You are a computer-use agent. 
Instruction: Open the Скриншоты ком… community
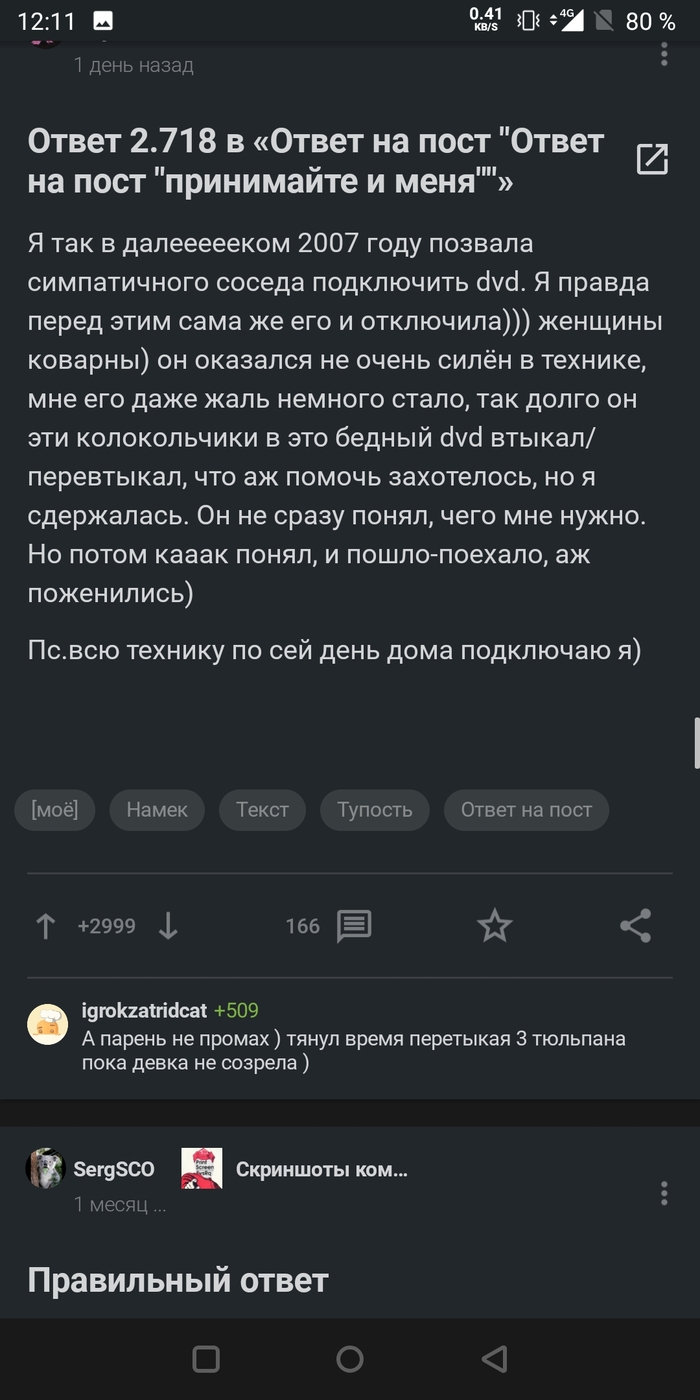321,1169
